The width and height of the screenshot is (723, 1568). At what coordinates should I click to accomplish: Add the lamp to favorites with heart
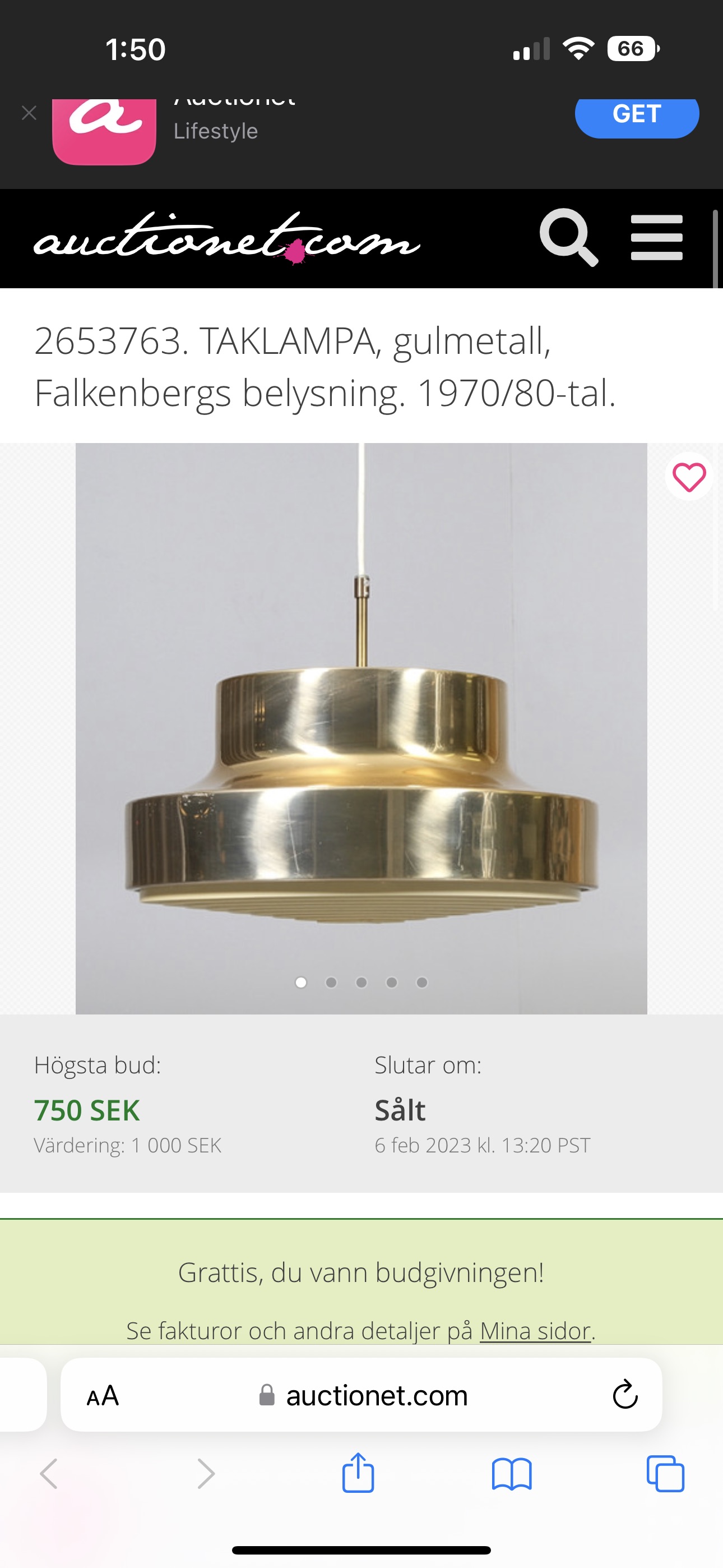tap(688, 477)
